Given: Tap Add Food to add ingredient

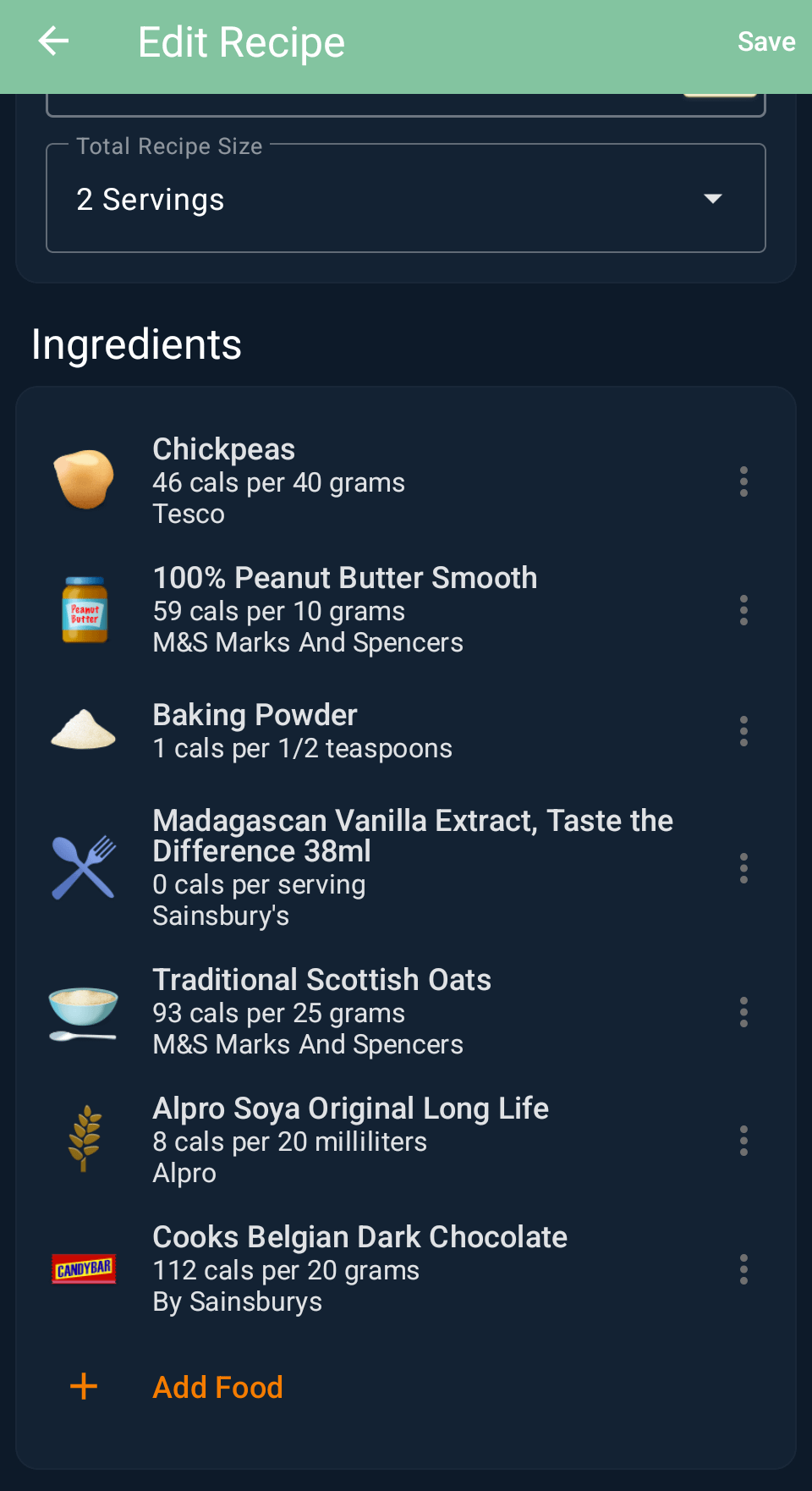Looking at the screenshot, I should pos(217,1387).
